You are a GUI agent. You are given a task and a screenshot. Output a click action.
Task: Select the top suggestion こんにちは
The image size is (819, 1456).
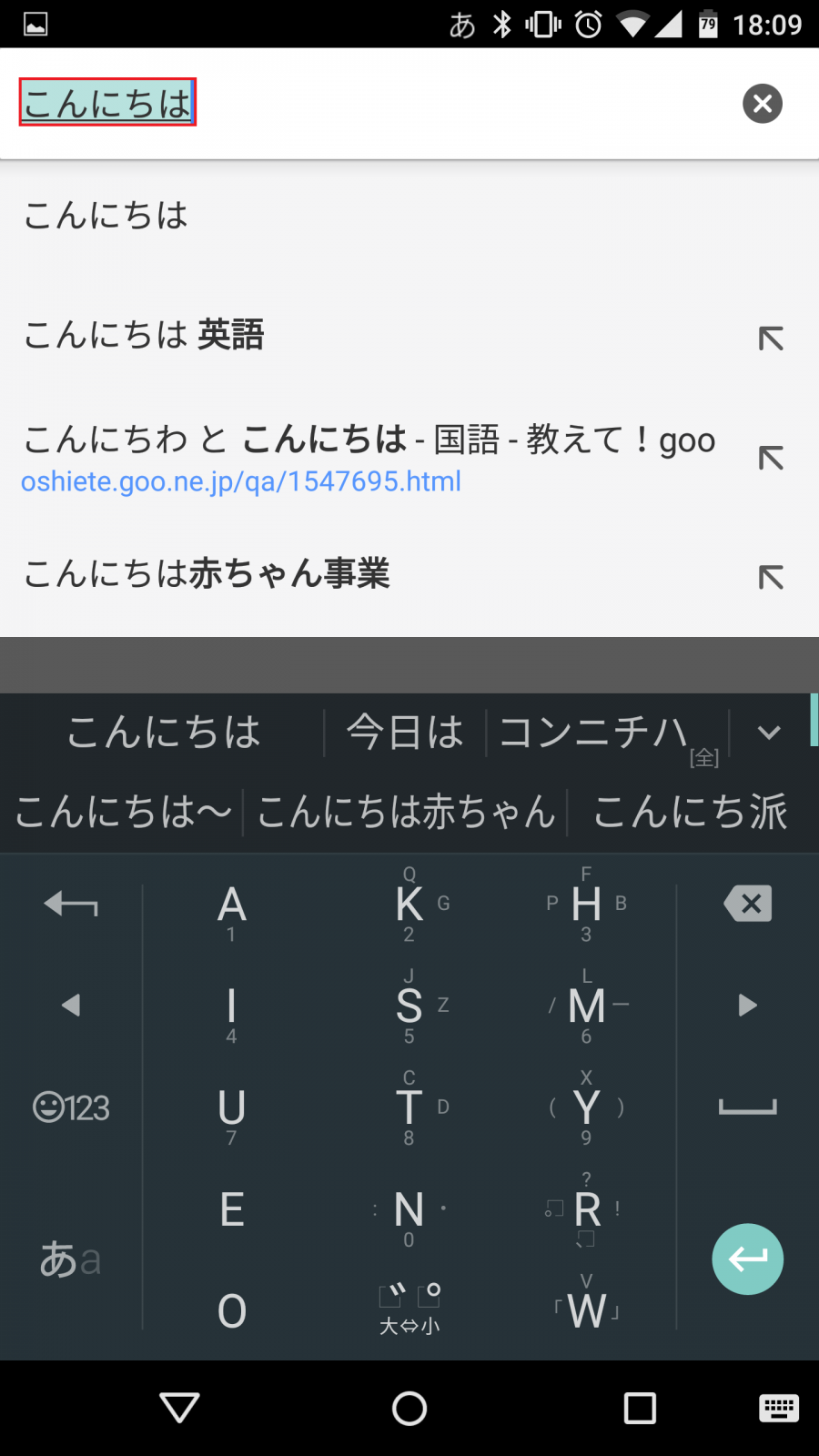point(106,216)
